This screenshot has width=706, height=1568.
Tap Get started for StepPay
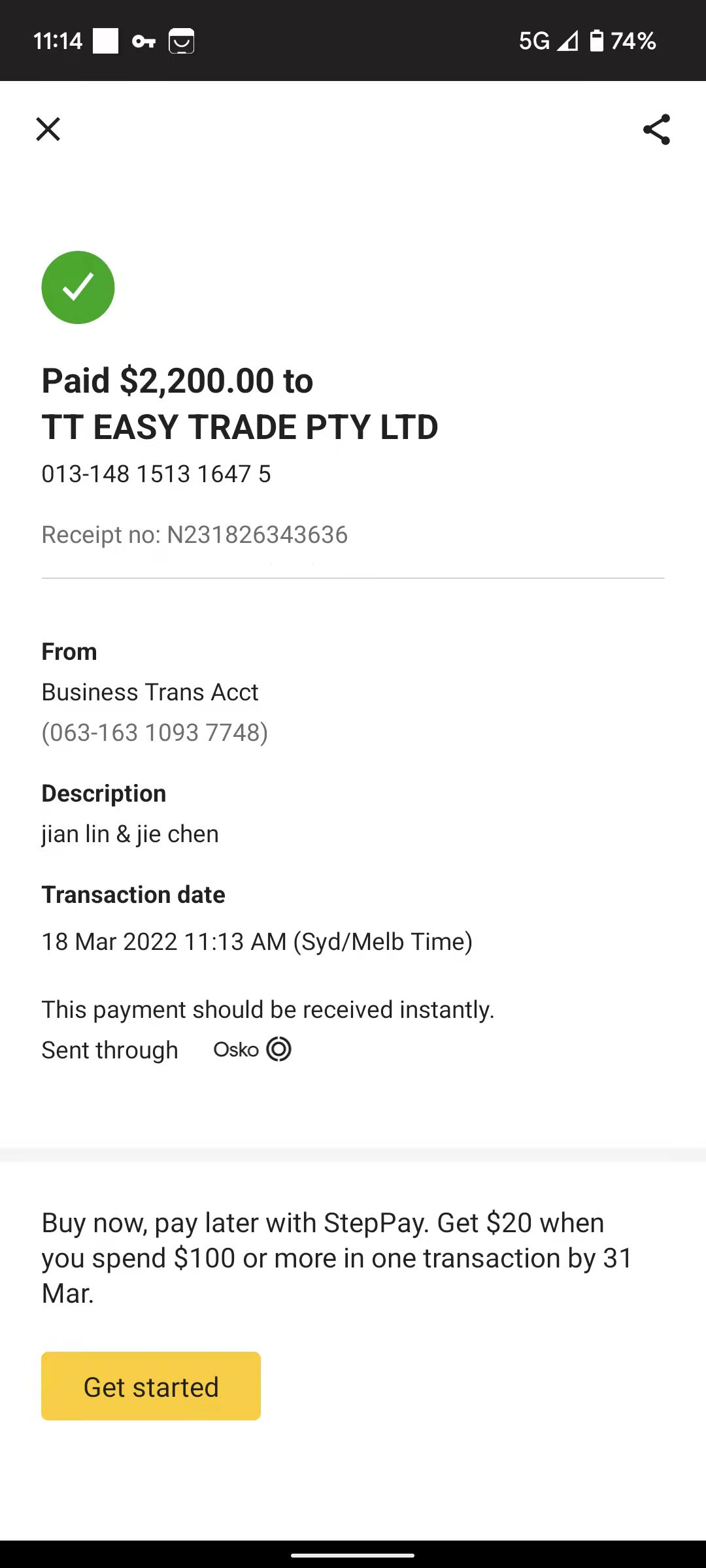[x=151, y=1386]
